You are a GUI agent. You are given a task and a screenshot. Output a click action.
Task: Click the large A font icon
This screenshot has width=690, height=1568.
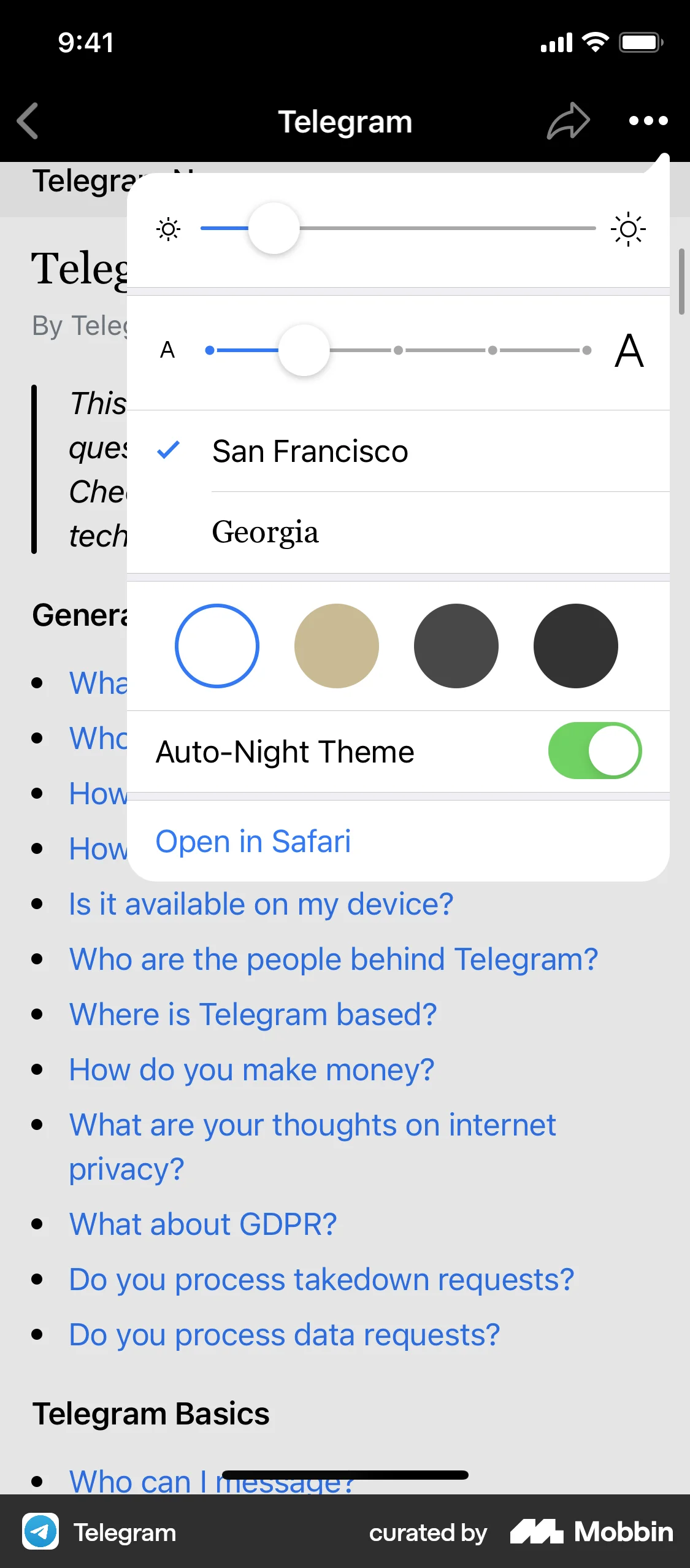[630, 350]
